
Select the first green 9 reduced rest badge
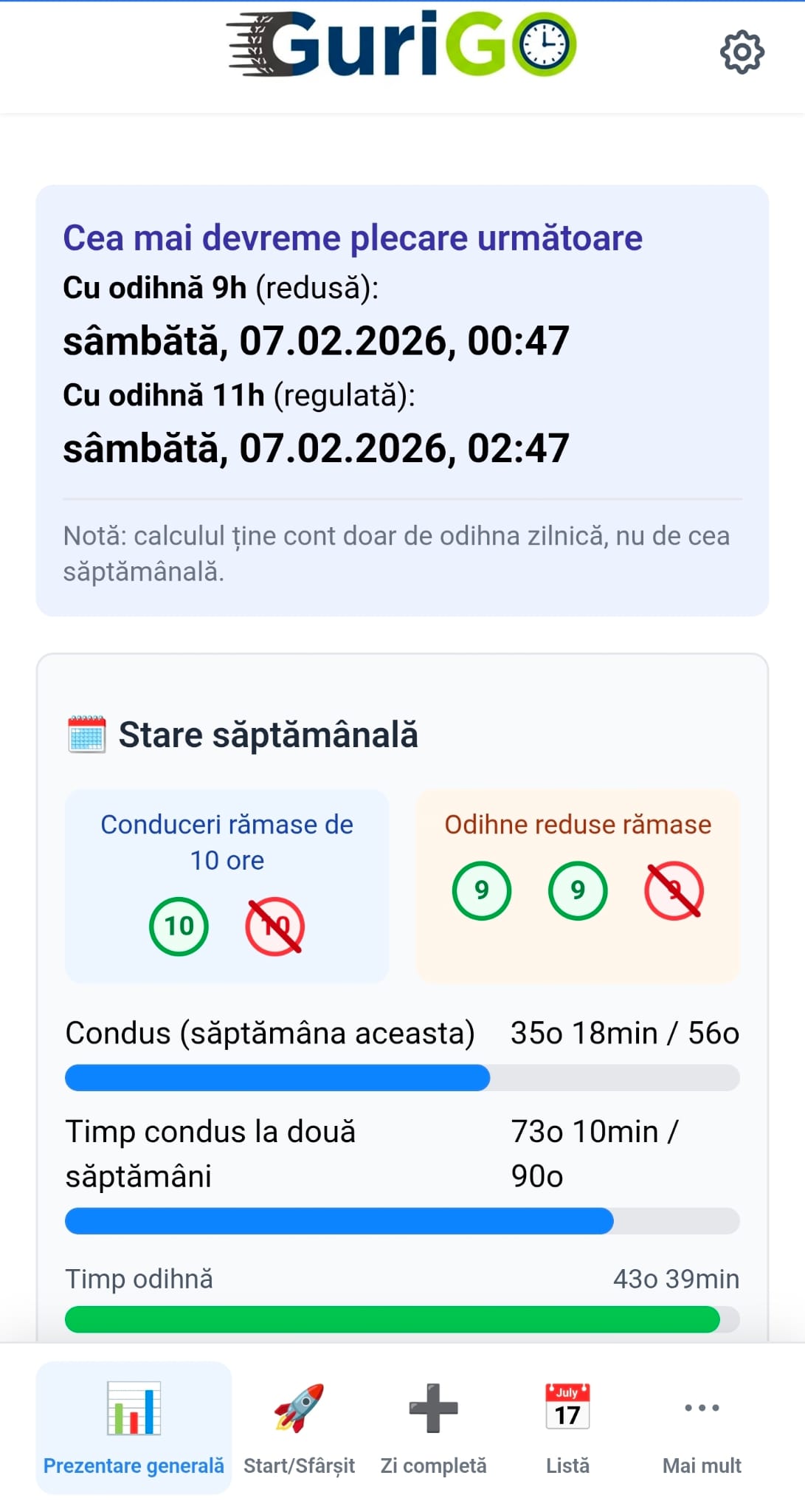point(482,890)
